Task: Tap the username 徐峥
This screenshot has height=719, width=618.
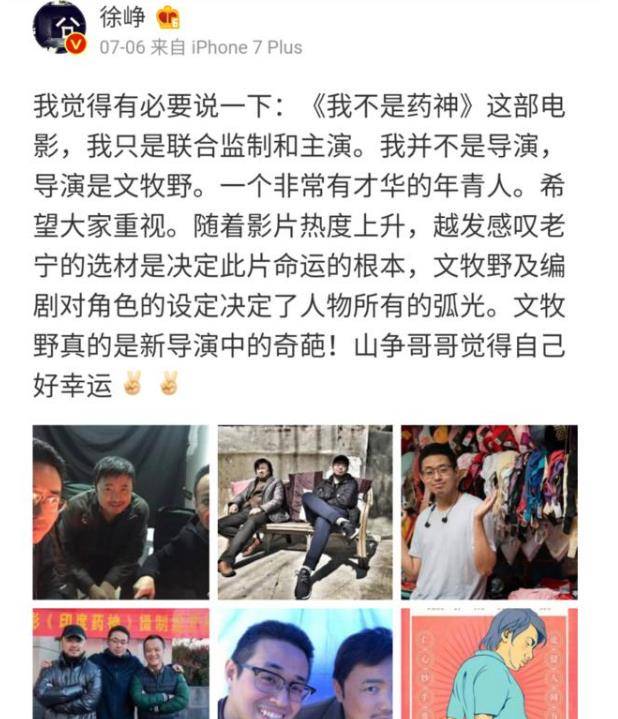Action: coord(122,15)
